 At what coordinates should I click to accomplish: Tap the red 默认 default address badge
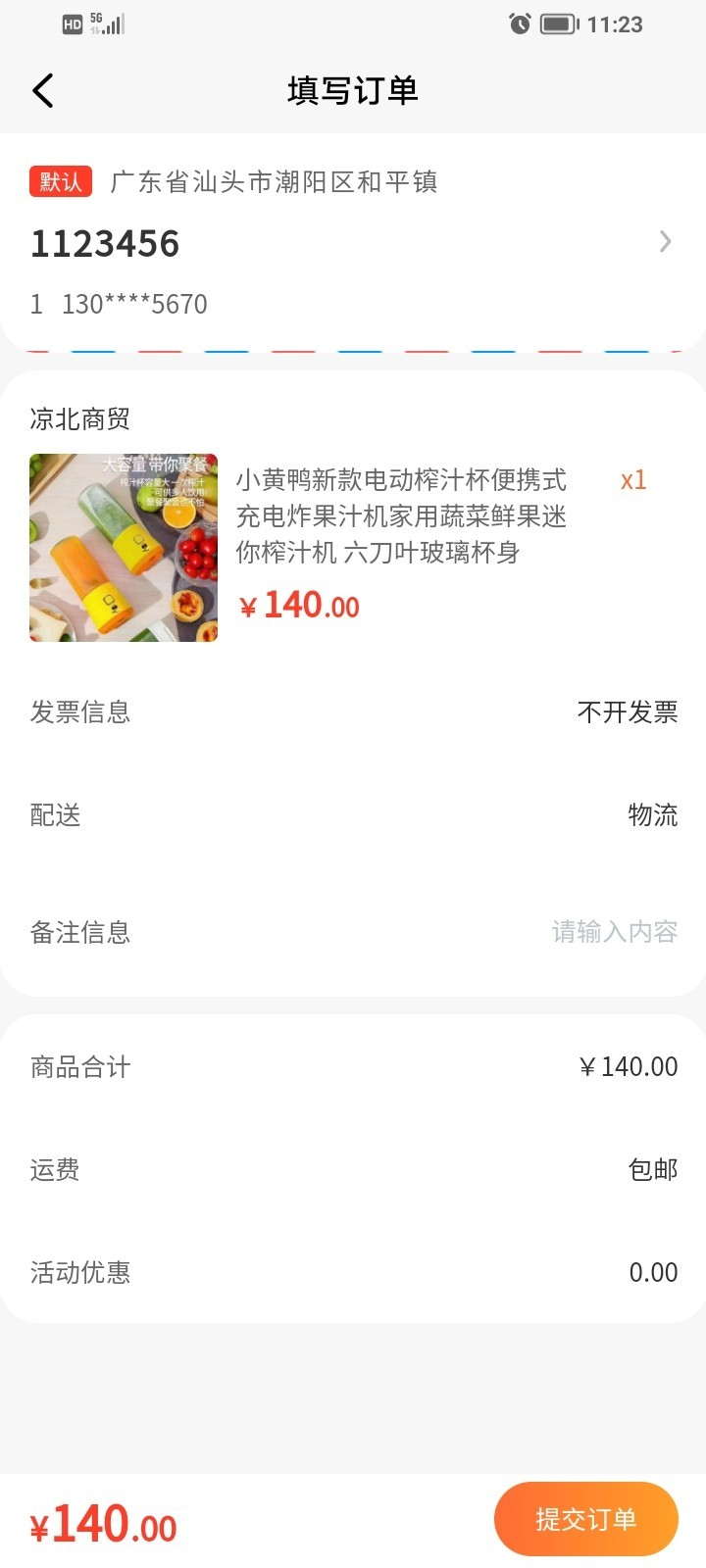coord(59,181)
